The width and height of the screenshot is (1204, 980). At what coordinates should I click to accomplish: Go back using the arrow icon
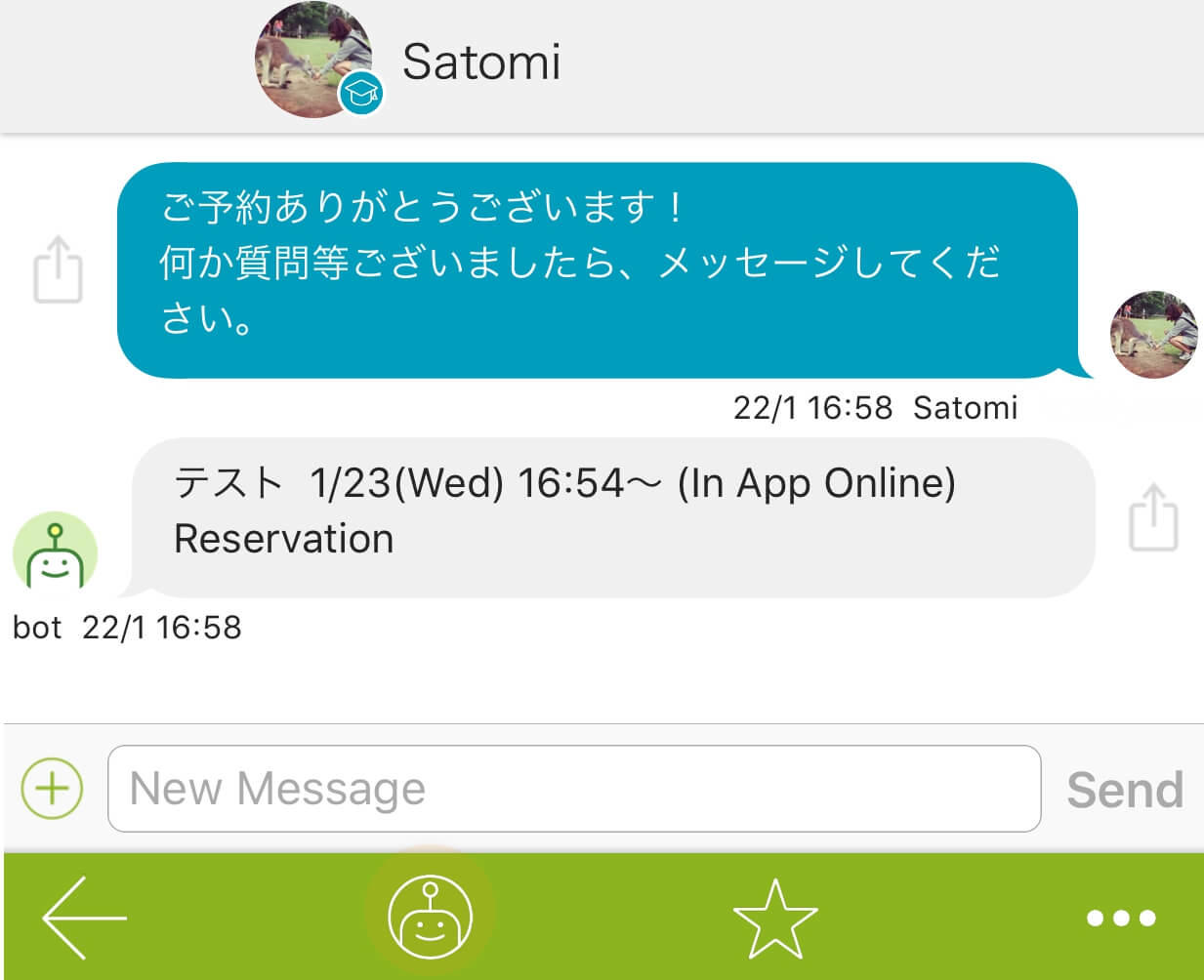[x=84, y=918]
